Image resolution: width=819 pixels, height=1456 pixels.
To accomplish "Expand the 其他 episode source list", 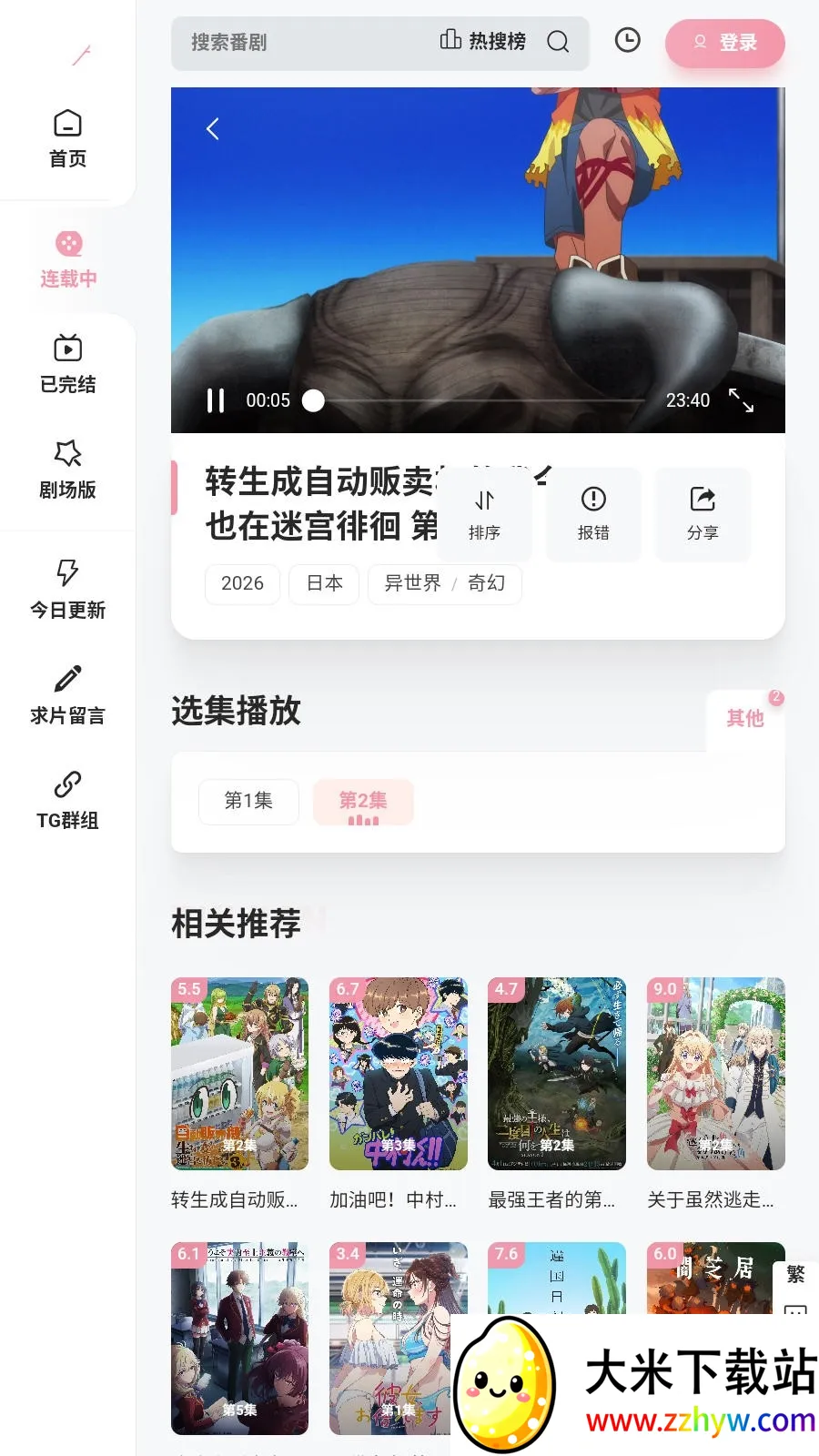I will (743, 718).
